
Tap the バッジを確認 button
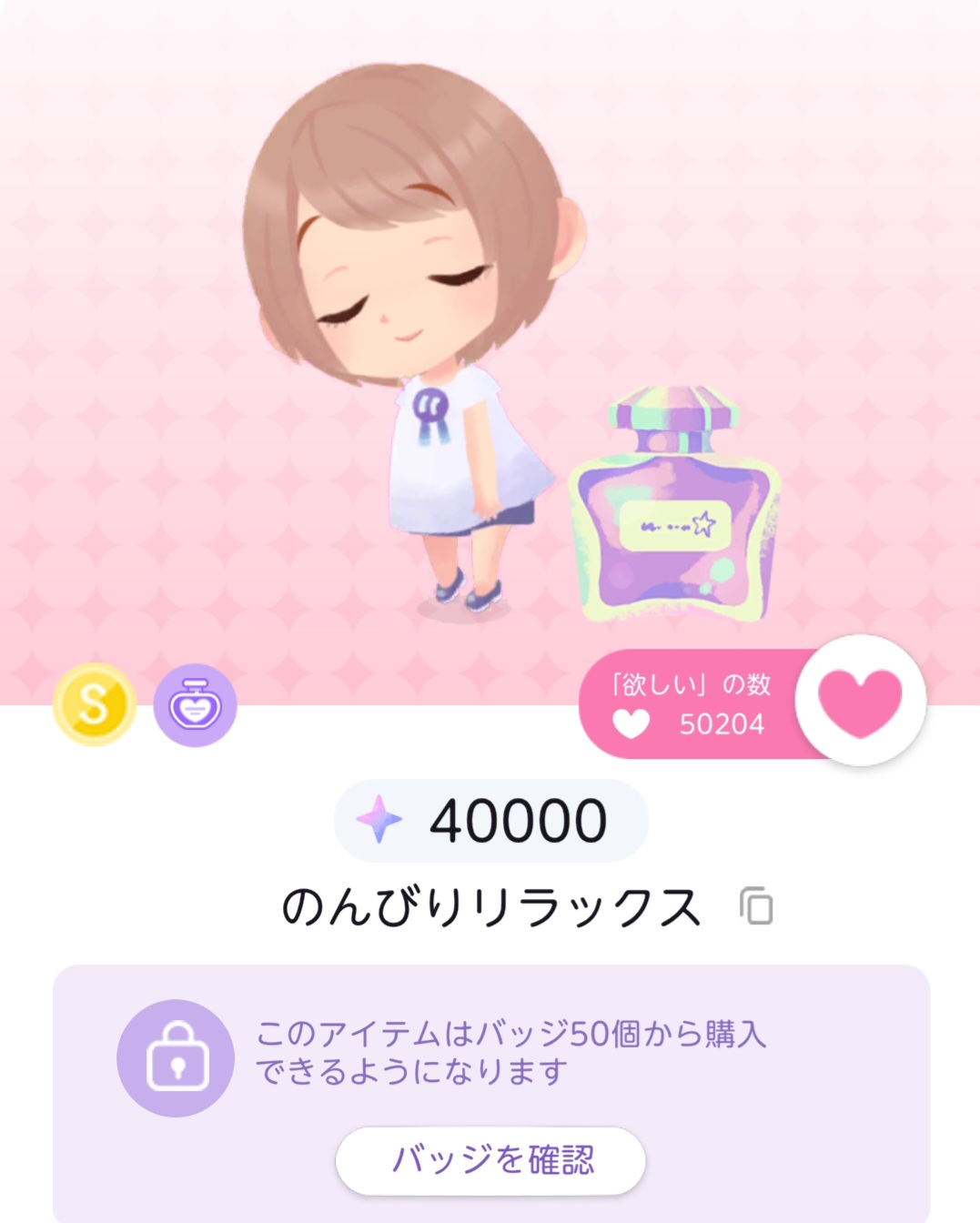pos(490,1160)
